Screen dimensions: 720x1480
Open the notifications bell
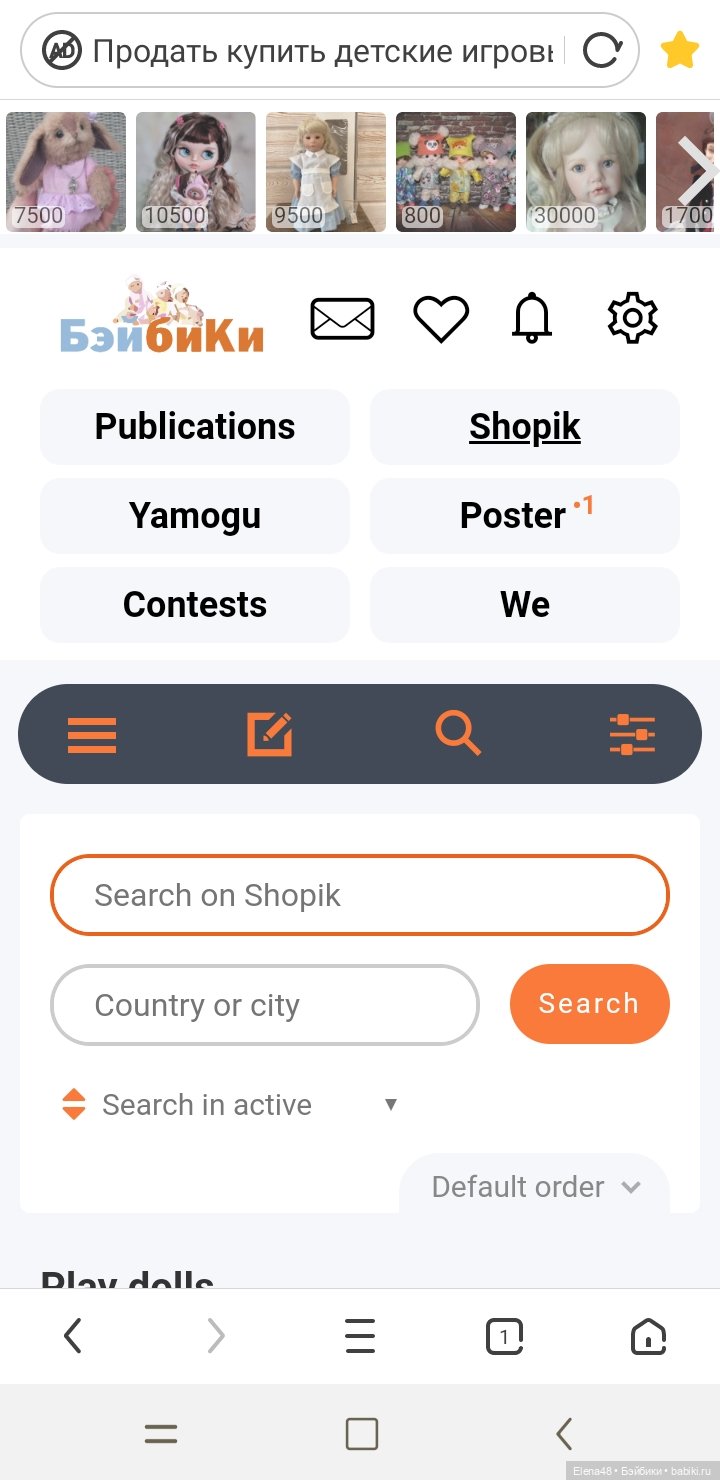point(532,319)
